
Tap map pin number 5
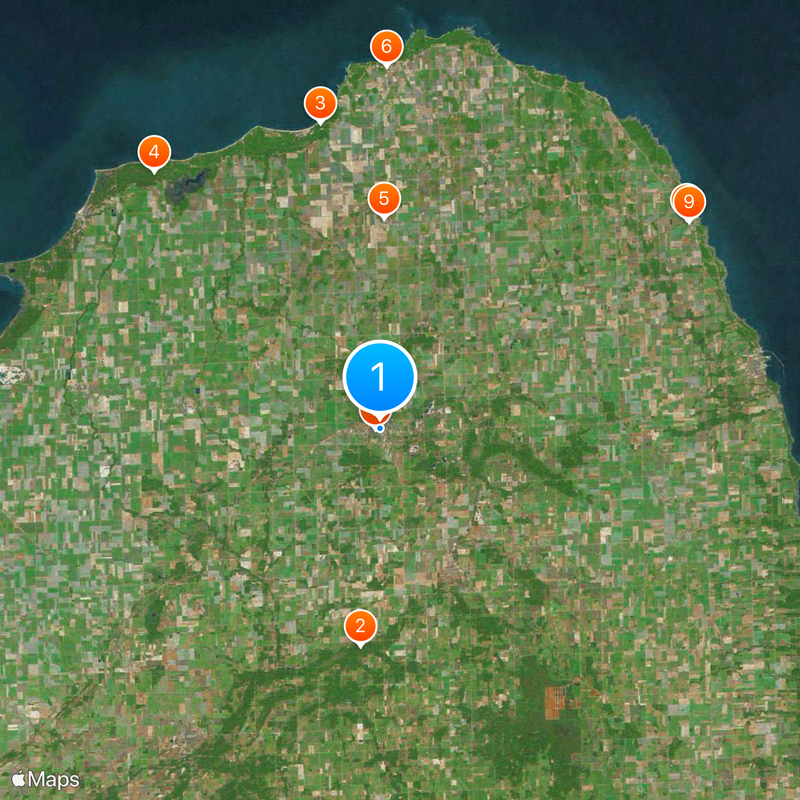point(383,198)
